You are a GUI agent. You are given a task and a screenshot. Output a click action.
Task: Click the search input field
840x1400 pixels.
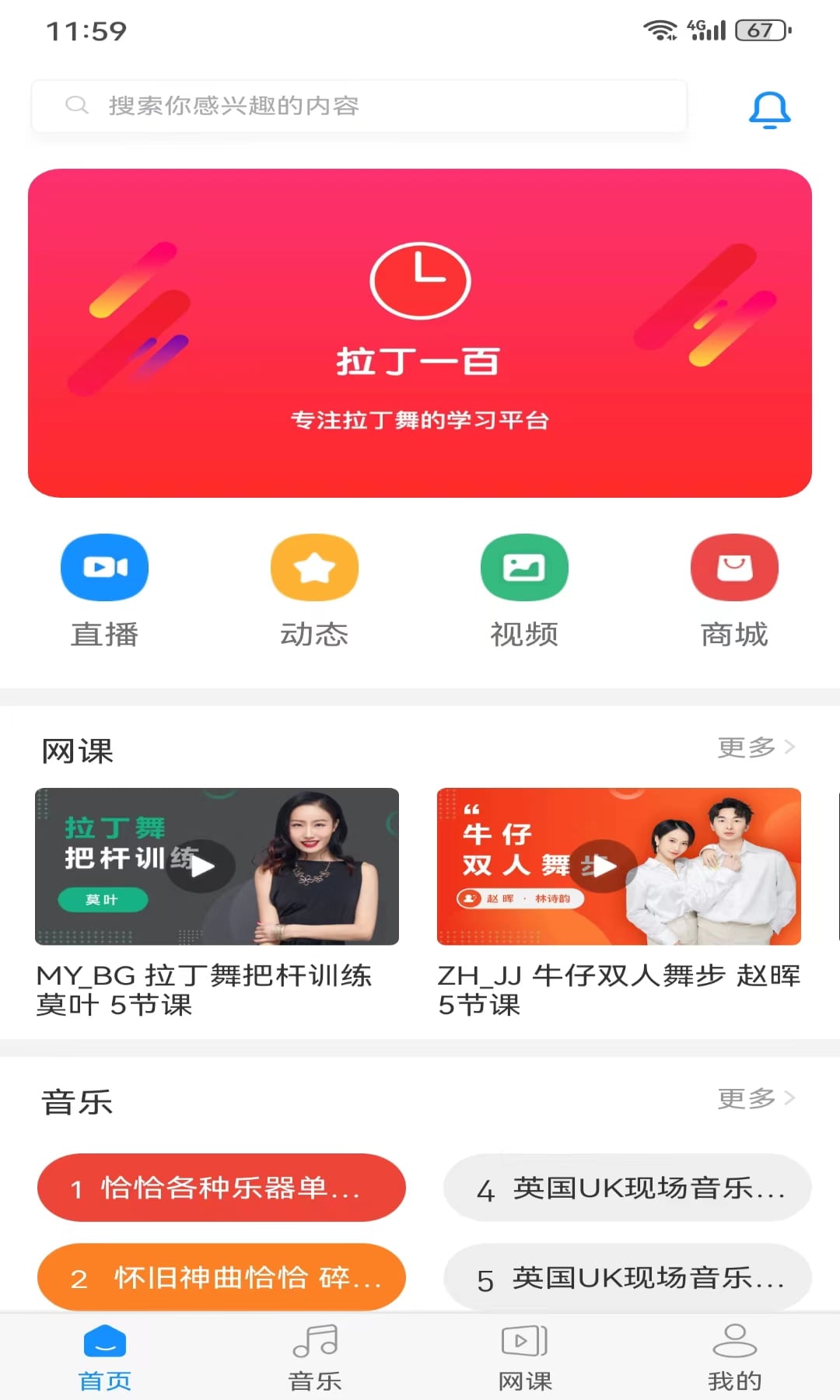pyautogui.click(x=358, y=105)
